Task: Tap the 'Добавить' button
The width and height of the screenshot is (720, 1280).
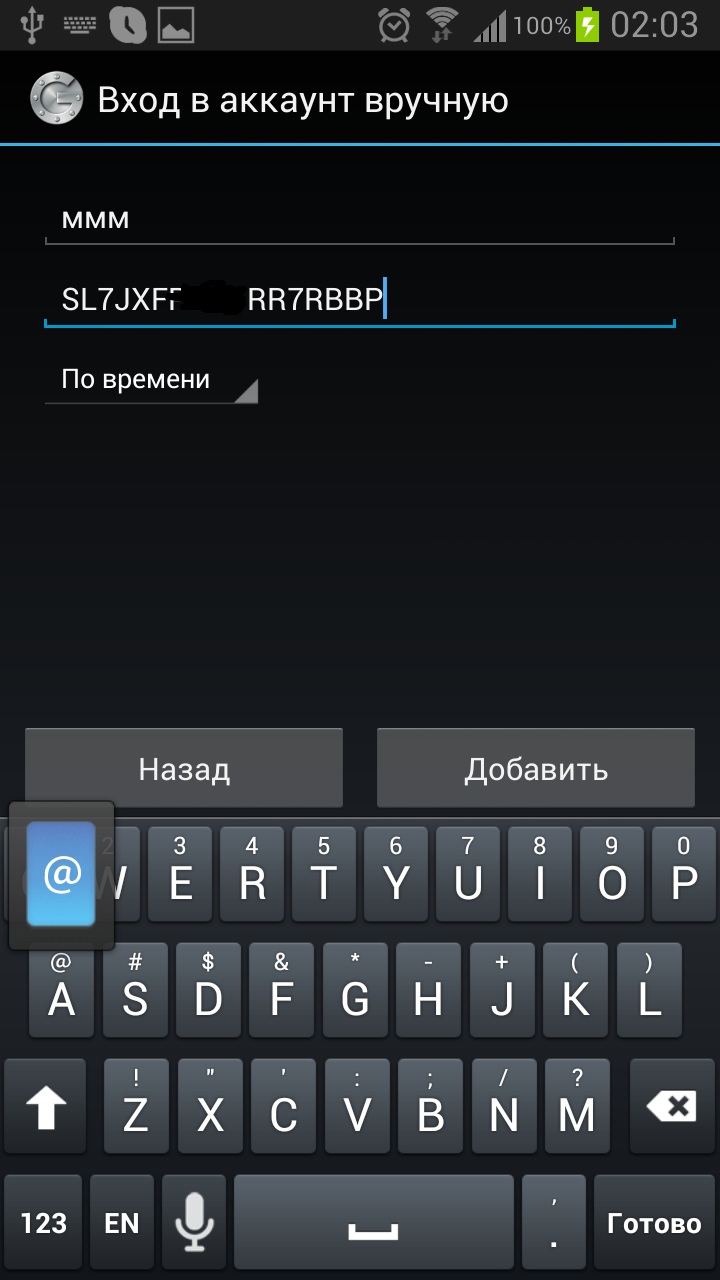Action: tap(535, 768)
